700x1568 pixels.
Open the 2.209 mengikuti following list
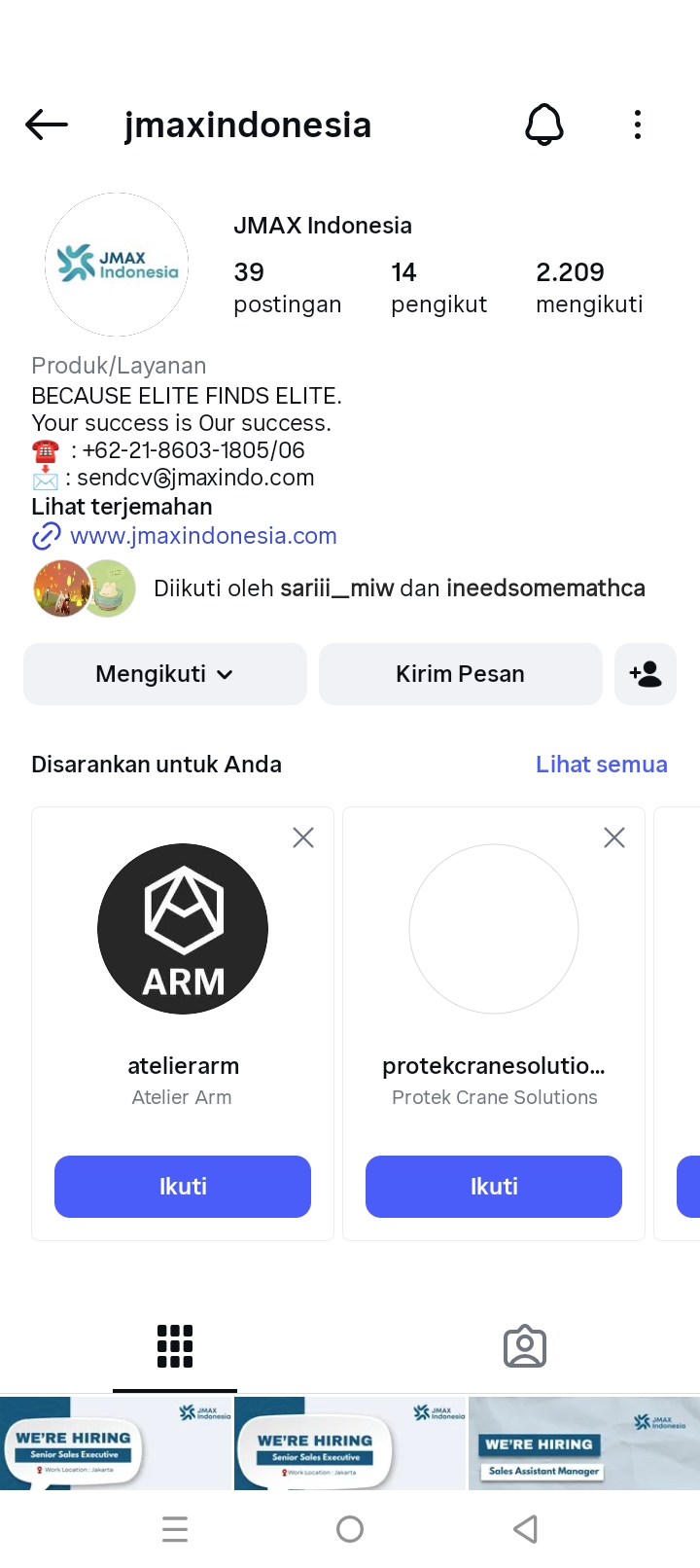[589, 288]
